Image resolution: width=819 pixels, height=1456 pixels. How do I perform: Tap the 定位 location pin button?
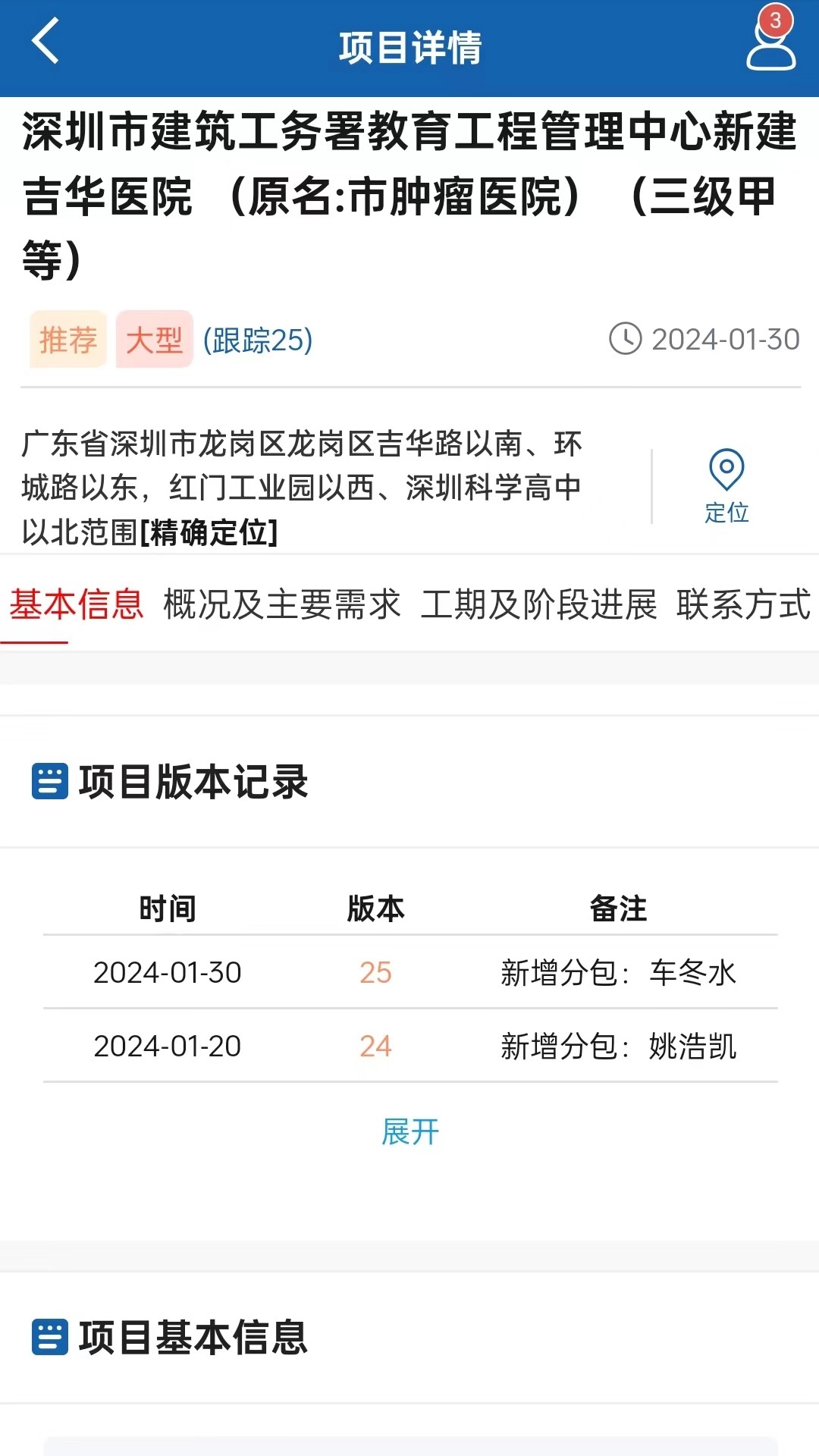(726, 487)
